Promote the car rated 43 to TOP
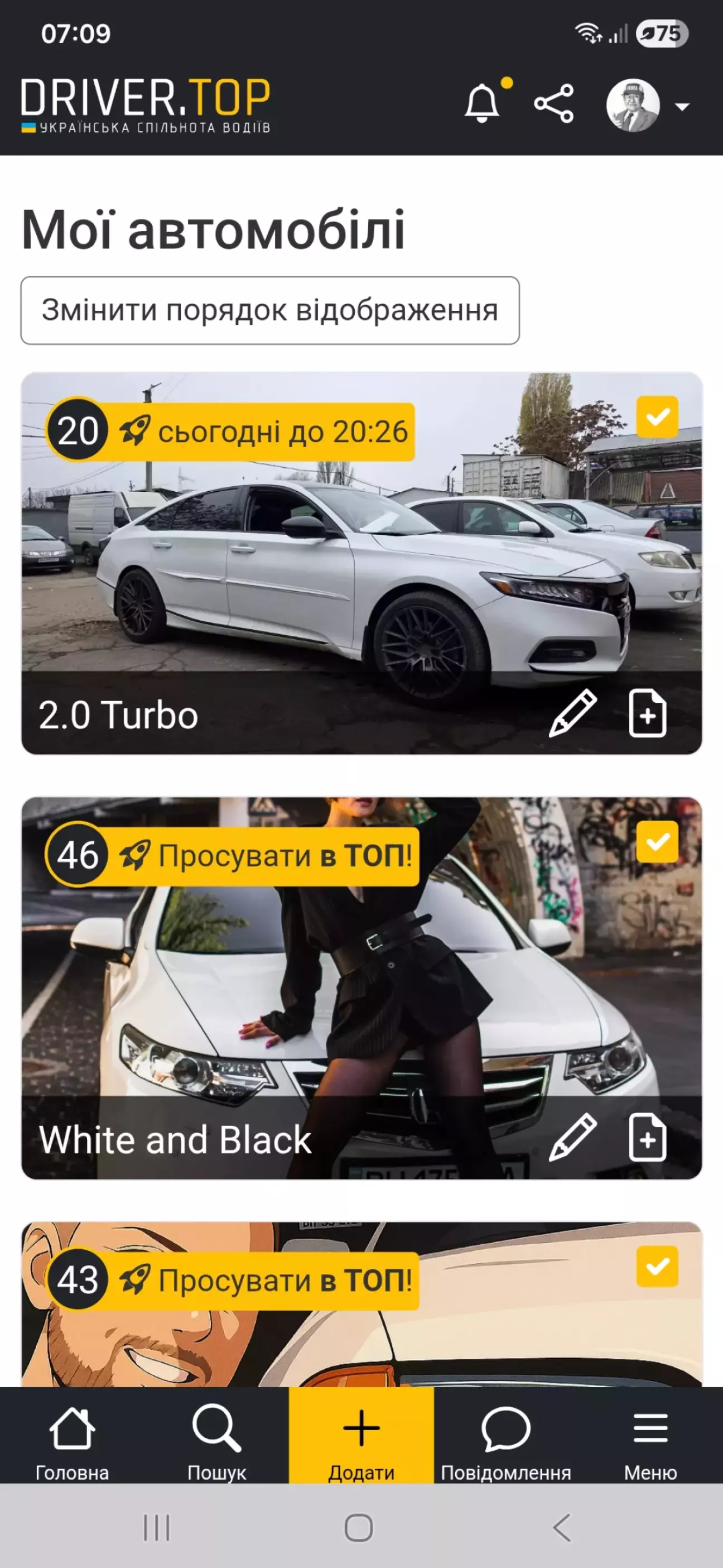This screenshot has width=723, height=1568. click(x=233, y=1281)
